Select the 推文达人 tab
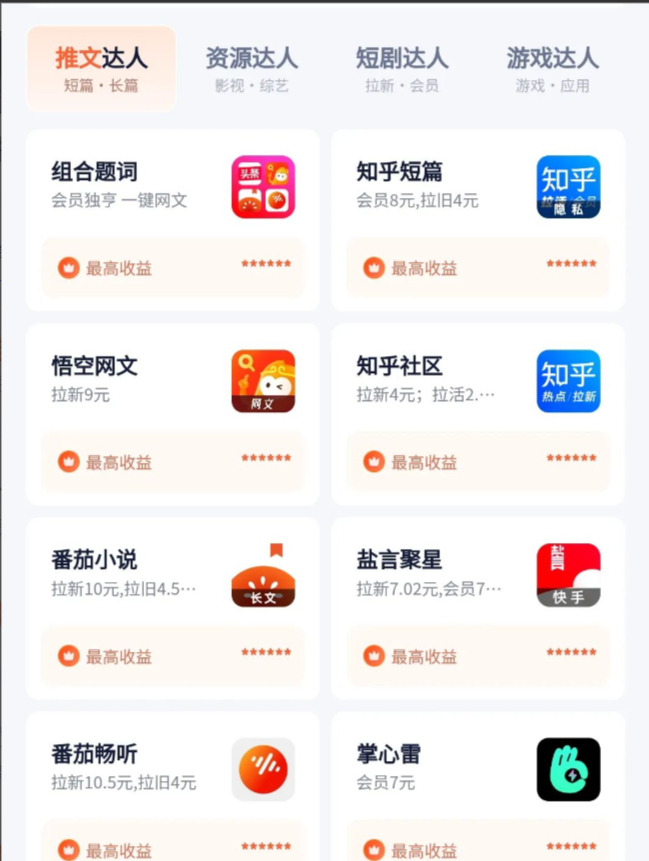The height and width of the screenshot is (861, 649). coord(101,68)
